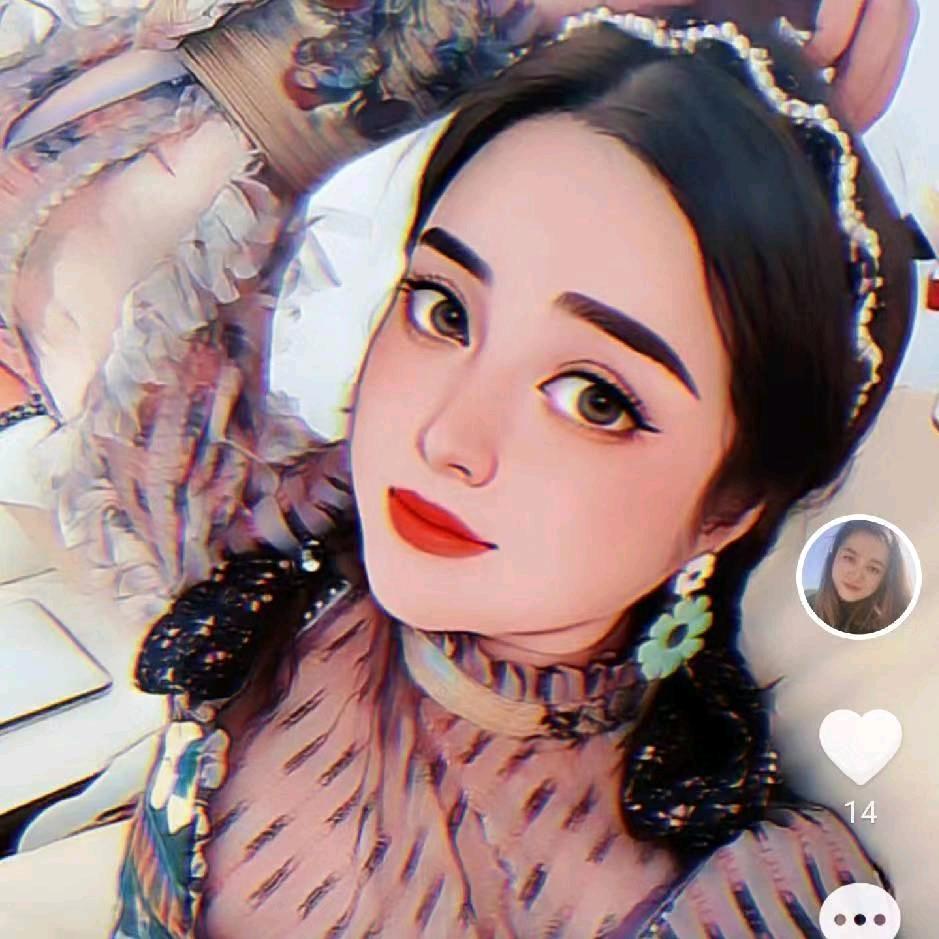Open the video creator's profile picture
The image size is (939, 939).
click(858, 576)
